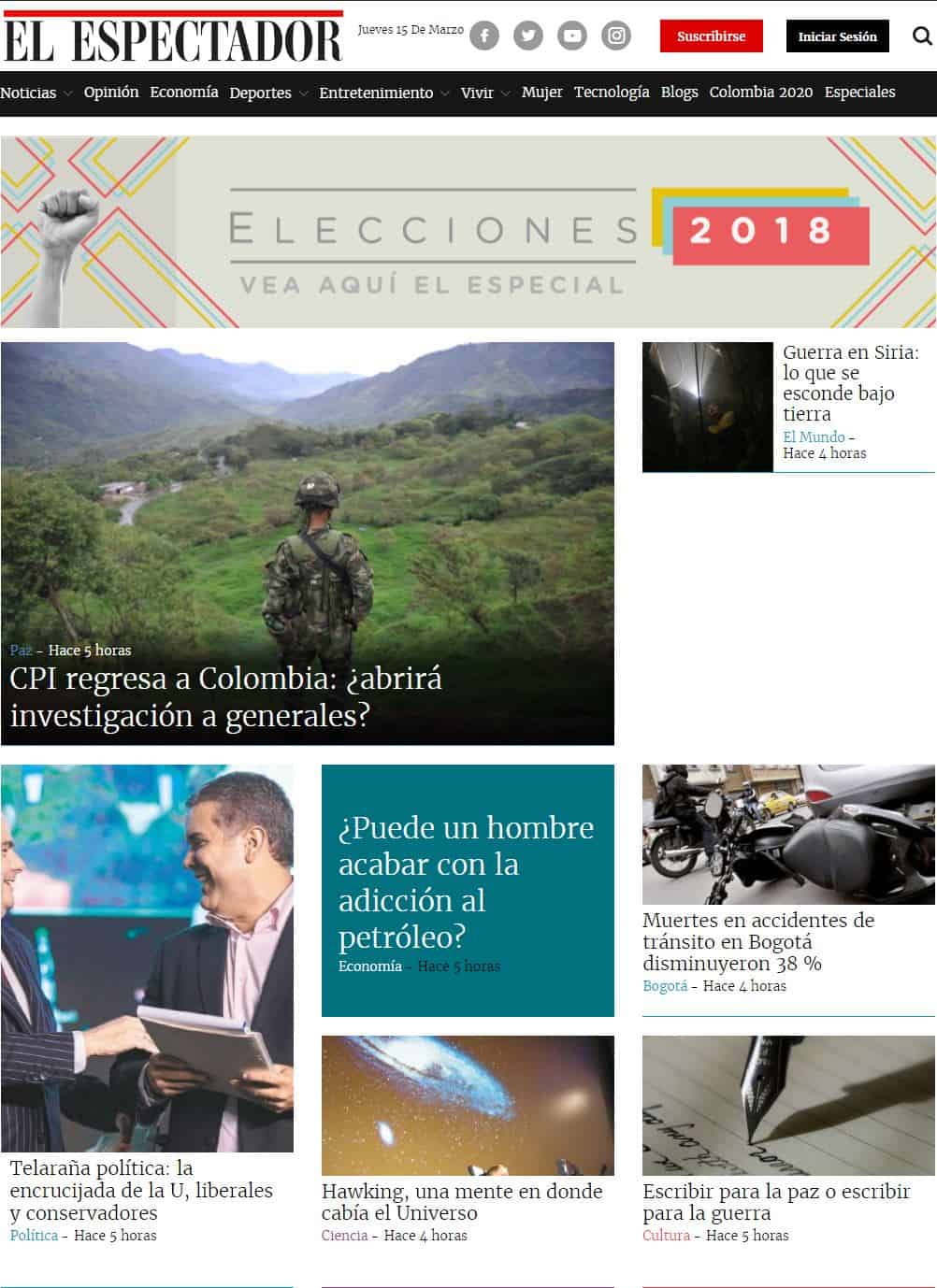Screen dimensions: 937x1288
Task: Open Escribir para la paz article
Action: (775, 1201)
